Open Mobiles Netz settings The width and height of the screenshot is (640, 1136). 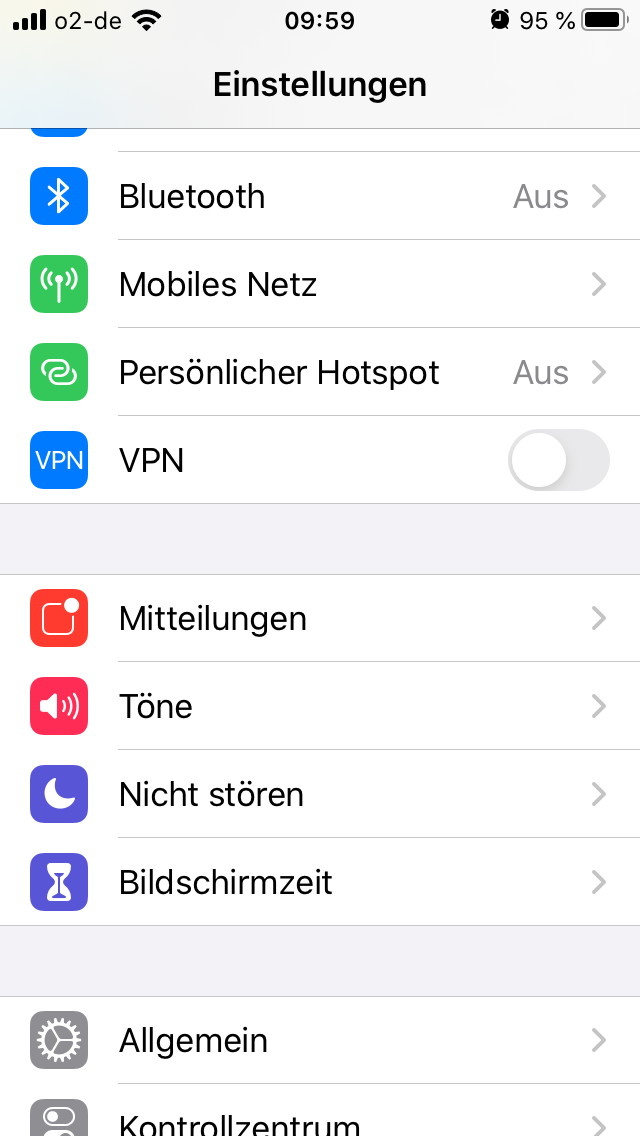(320, 284)
